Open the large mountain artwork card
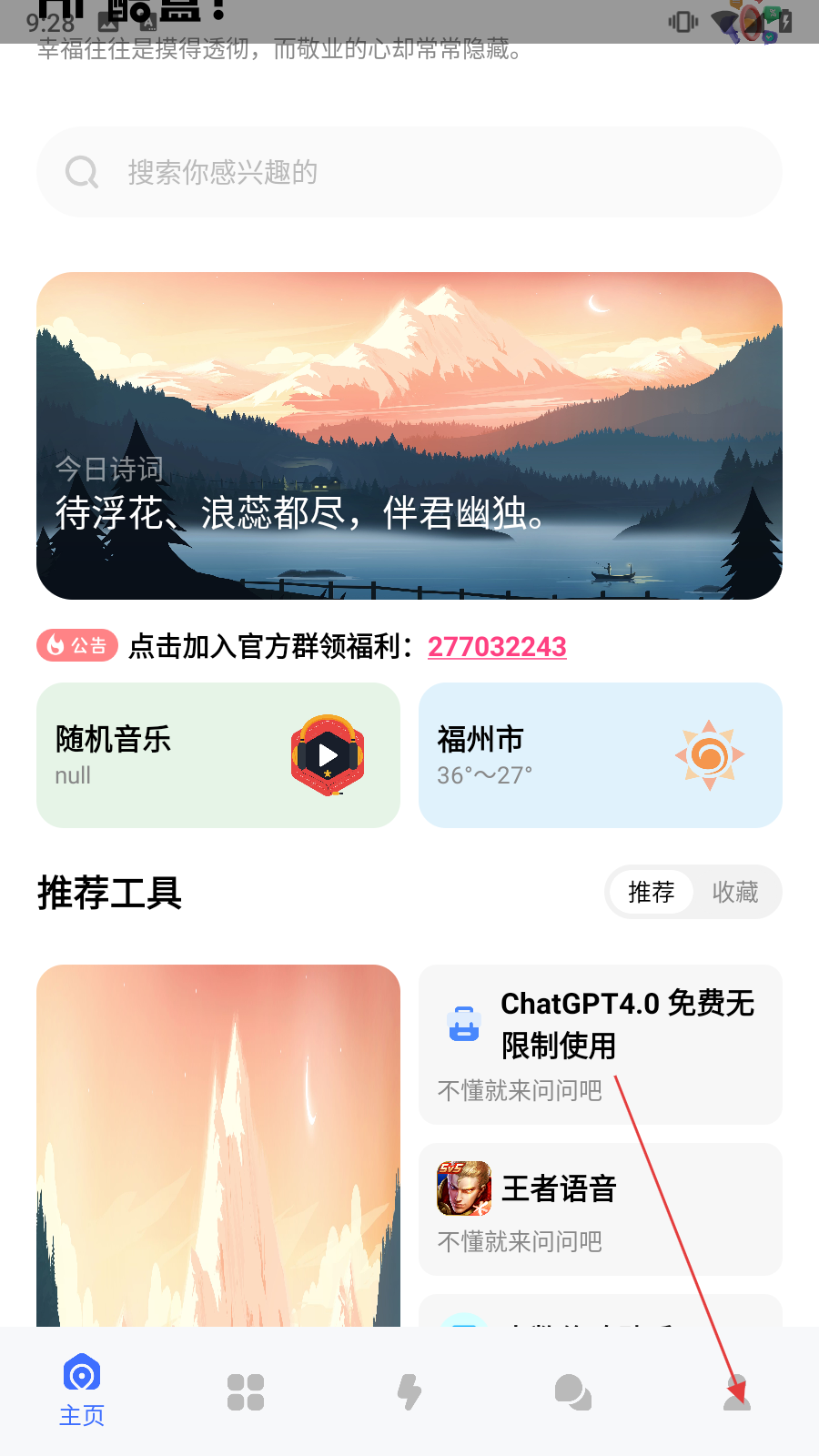The width and height of the screenshot is (819, 1456). coord(218,1145)
